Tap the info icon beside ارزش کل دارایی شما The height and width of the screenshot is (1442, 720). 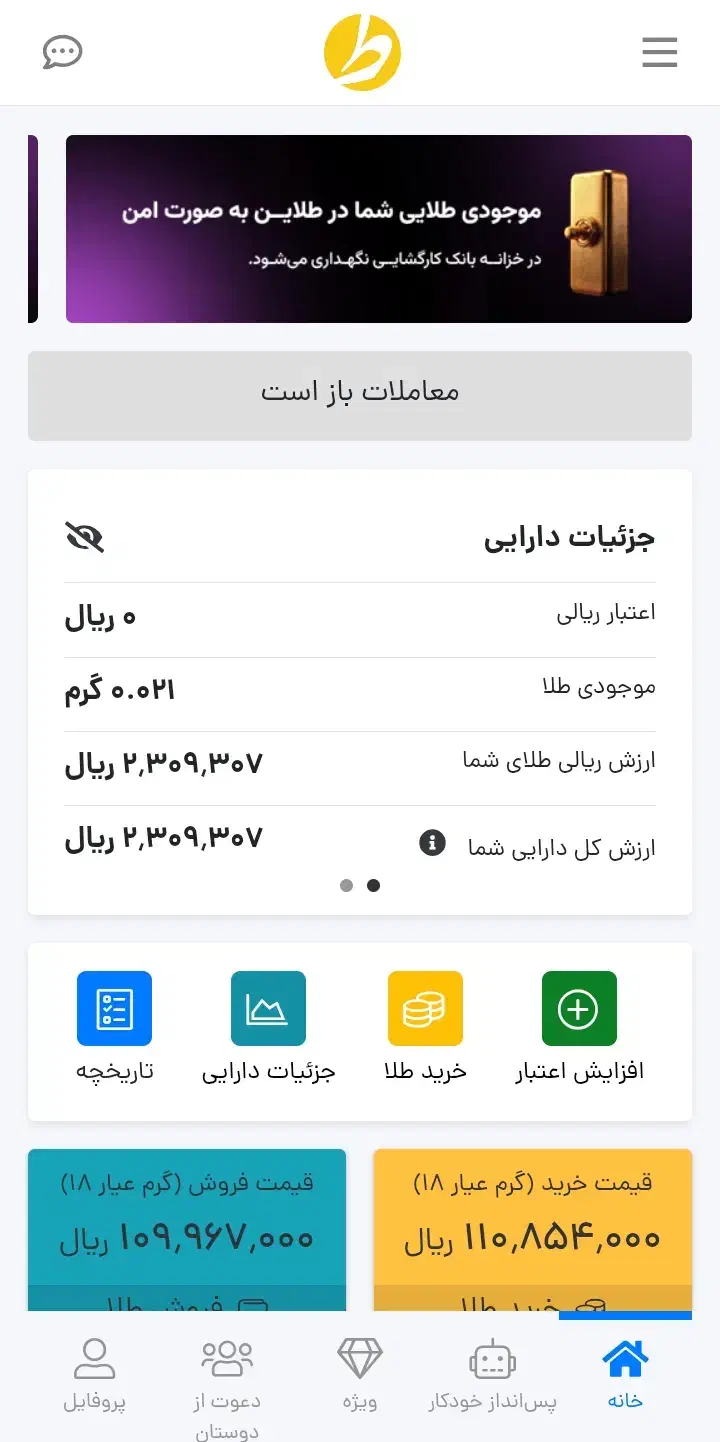(432, 843)
